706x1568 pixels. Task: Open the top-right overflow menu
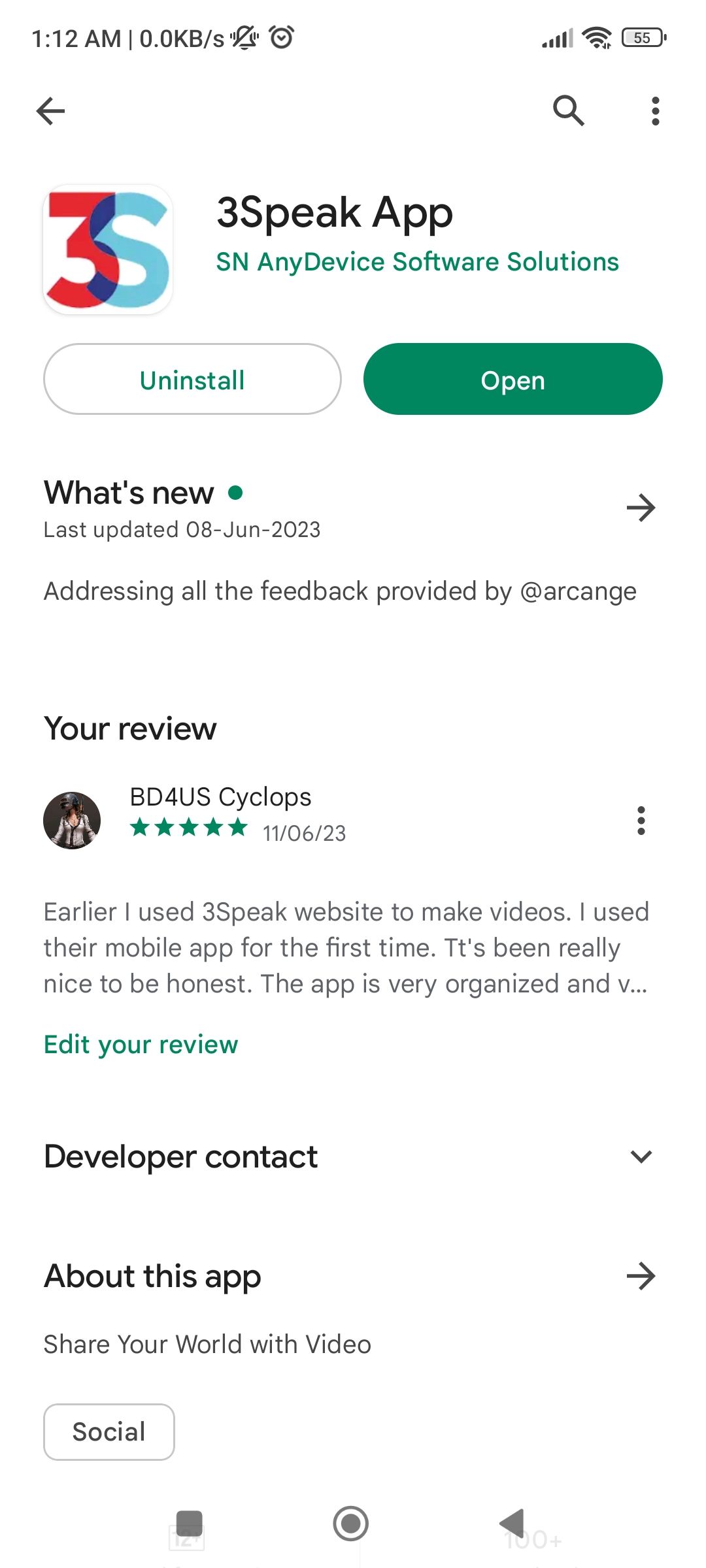pos(655,110)
